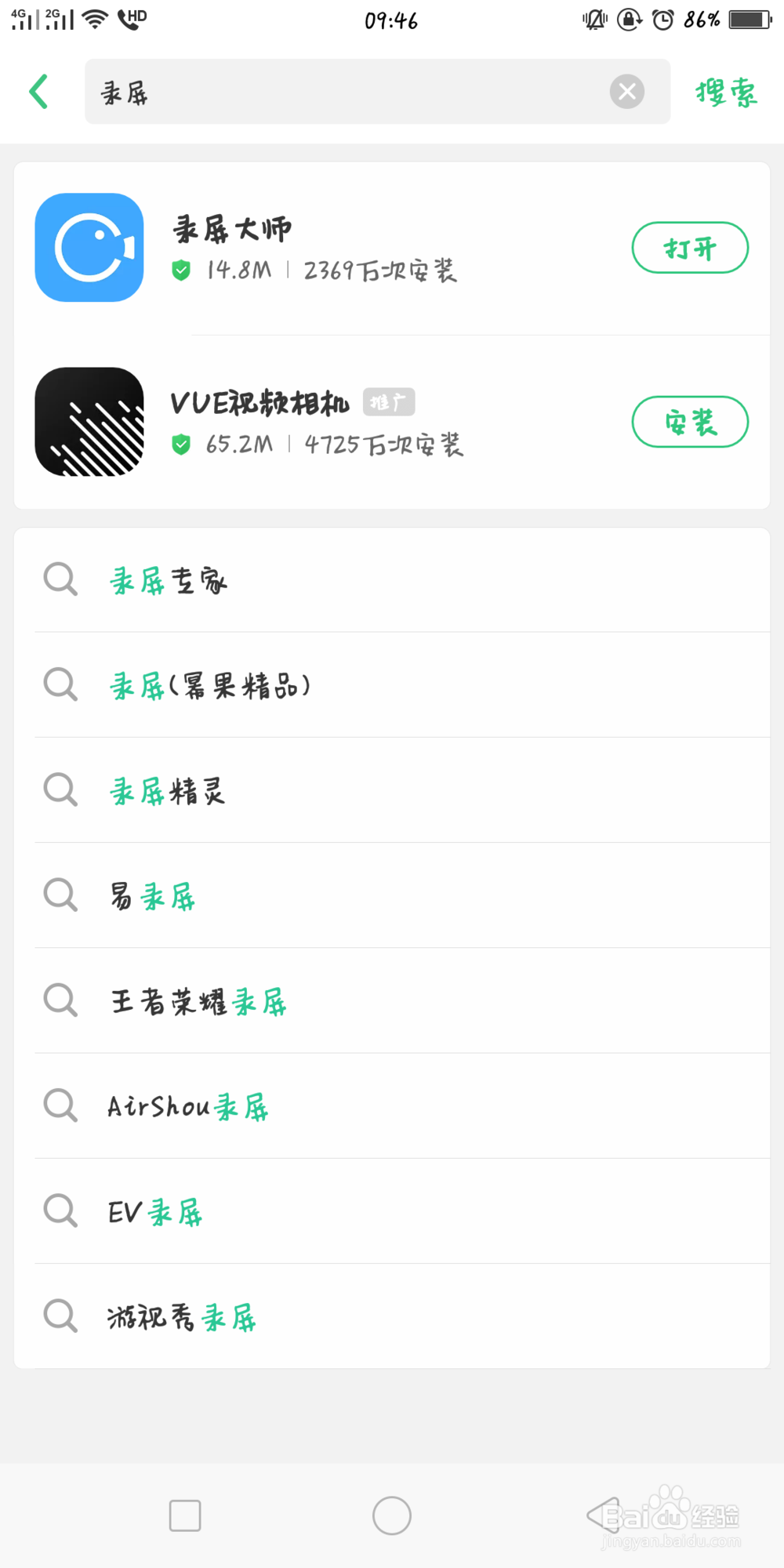The image size is (784, 1568).
Task: Click the back arrow at top left
Action: (x=39, y=91)
